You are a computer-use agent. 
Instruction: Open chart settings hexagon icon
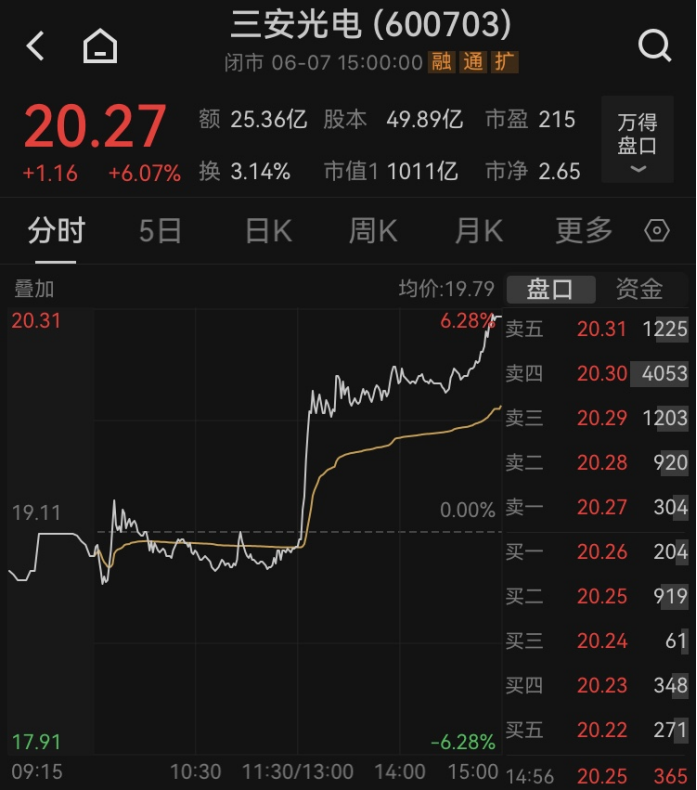click(x=657, y=231)
